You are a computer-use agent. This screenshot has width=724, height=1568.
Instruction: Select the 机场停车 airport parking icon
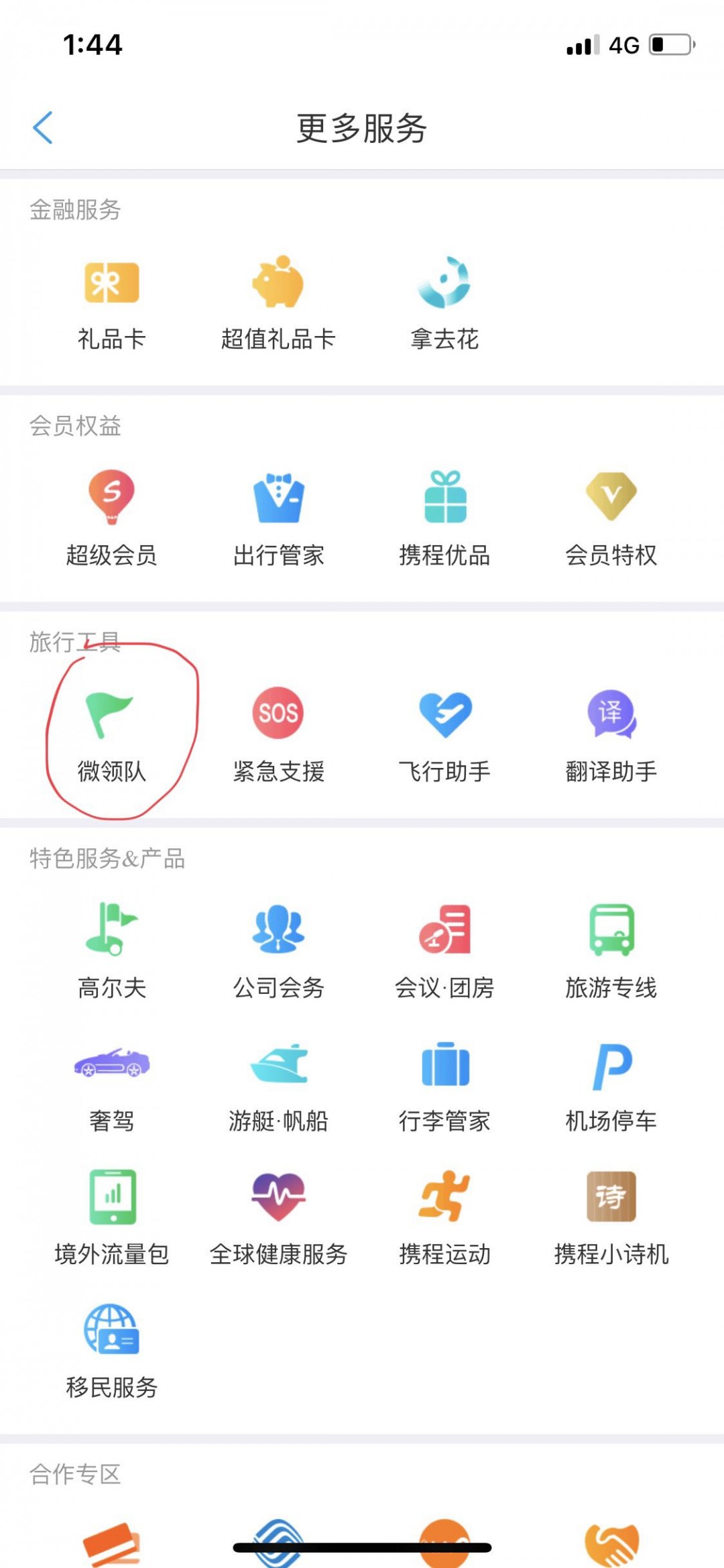[x=612, y=1066]
